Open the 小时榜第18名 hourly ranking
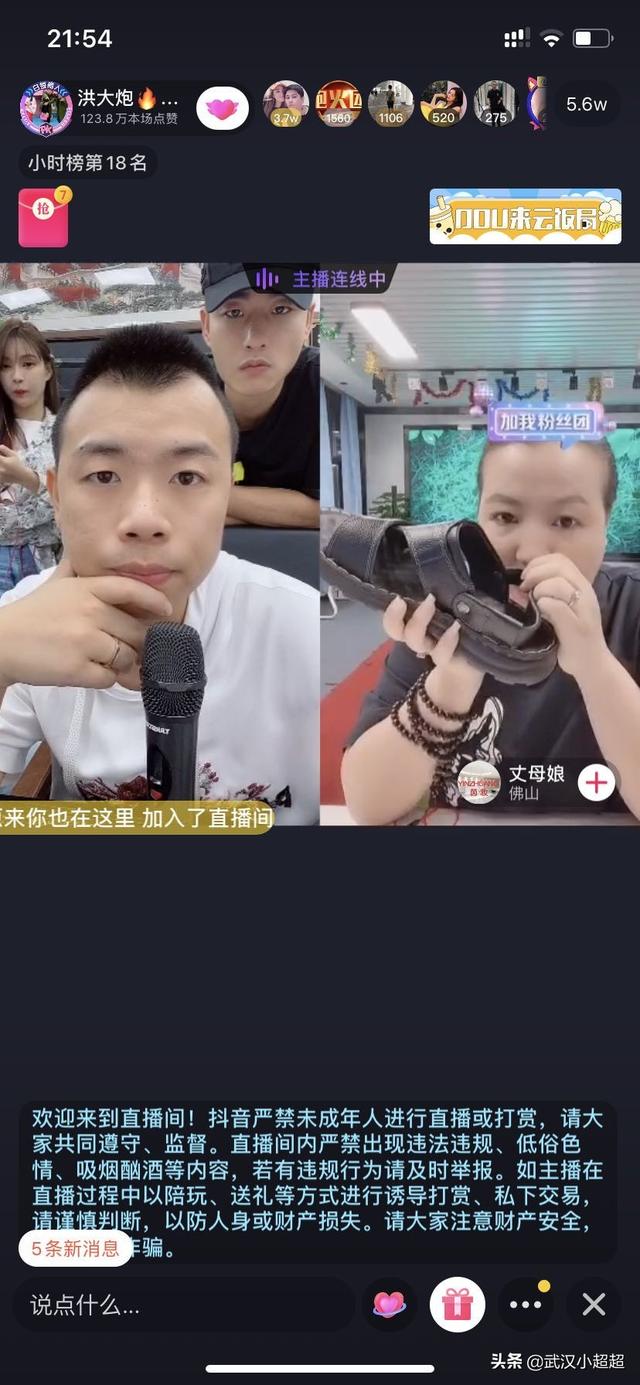 pyautogui.click(x=88, y=162)
